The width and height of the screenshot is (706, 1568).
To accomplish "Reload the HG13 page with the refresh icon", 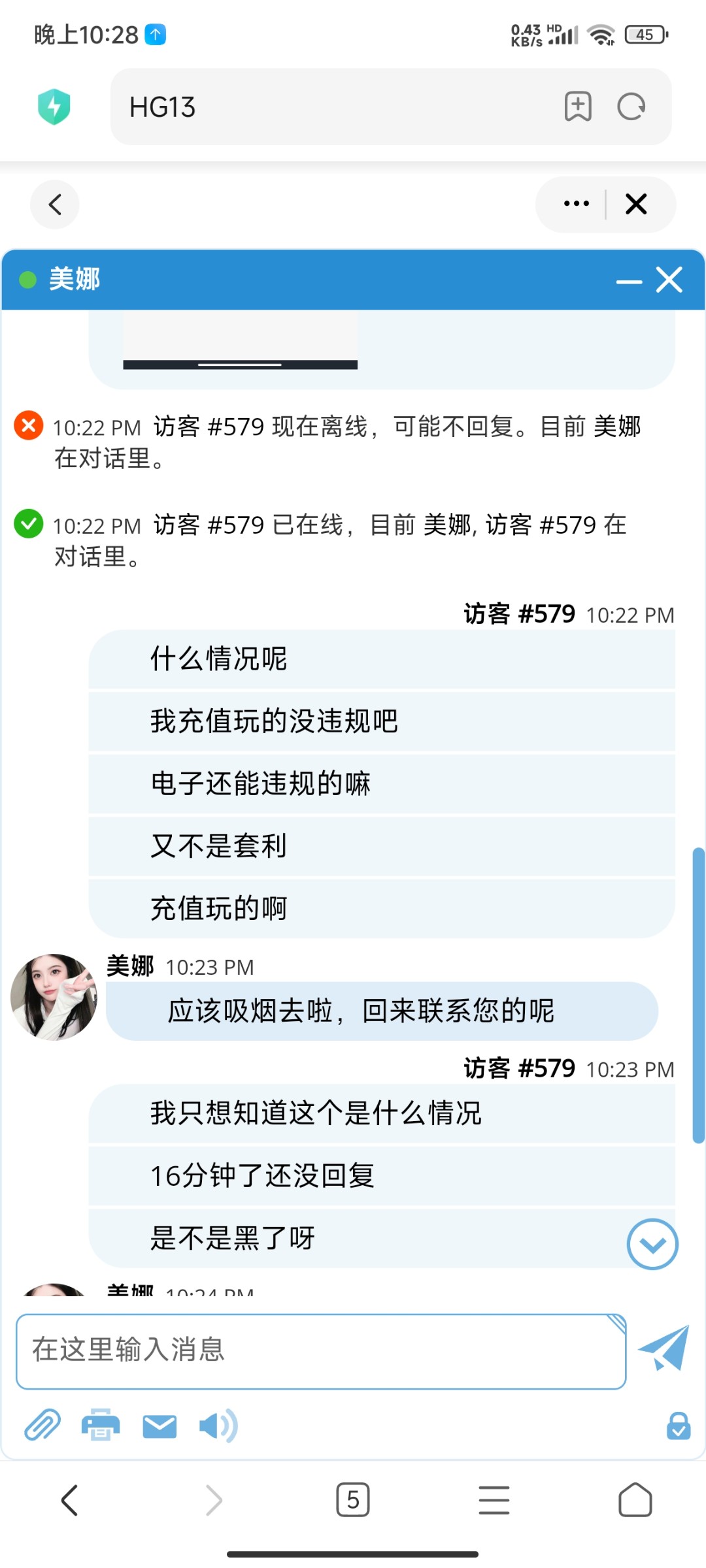I will pyautogui.click(x=630, y=106).
